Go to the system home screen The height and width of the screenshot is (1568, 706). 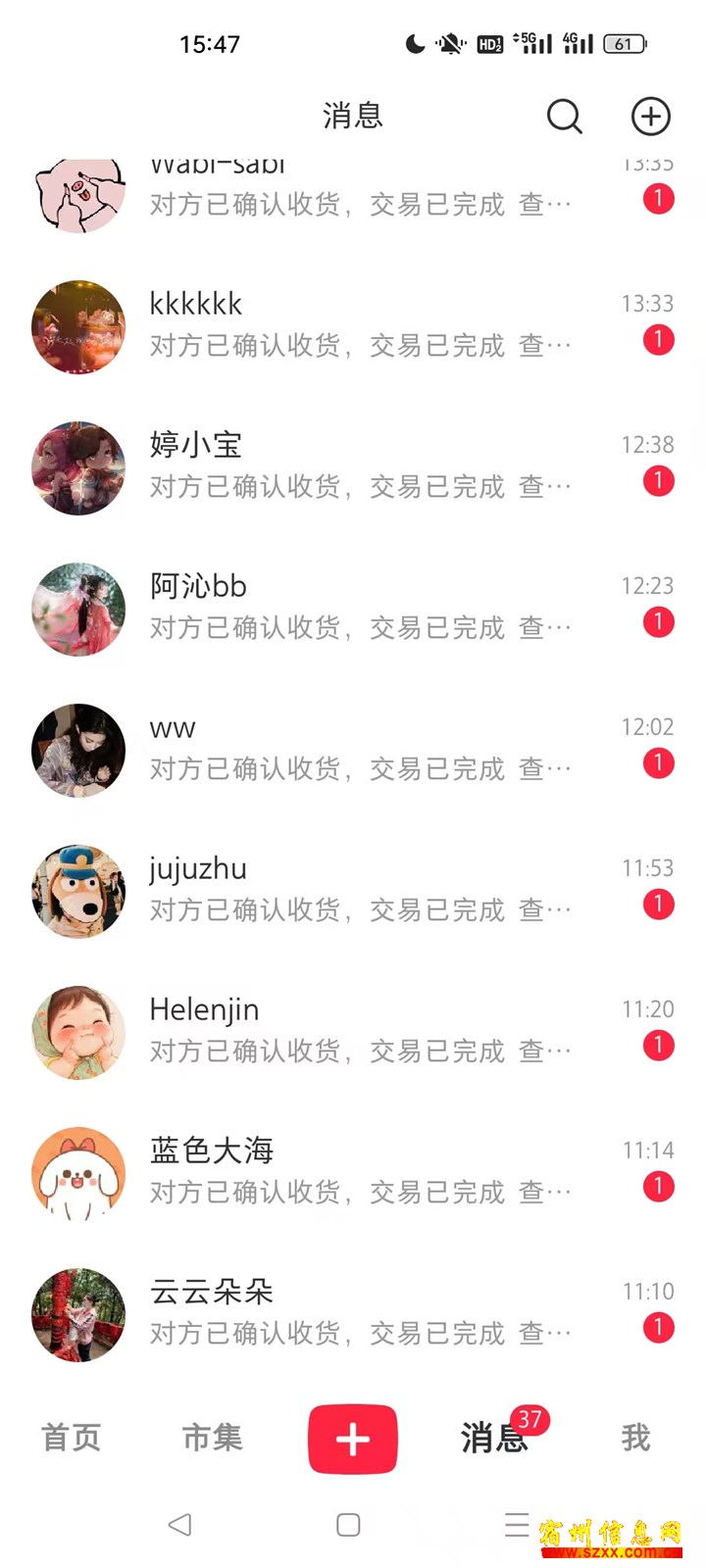(x=348, y=1525)
